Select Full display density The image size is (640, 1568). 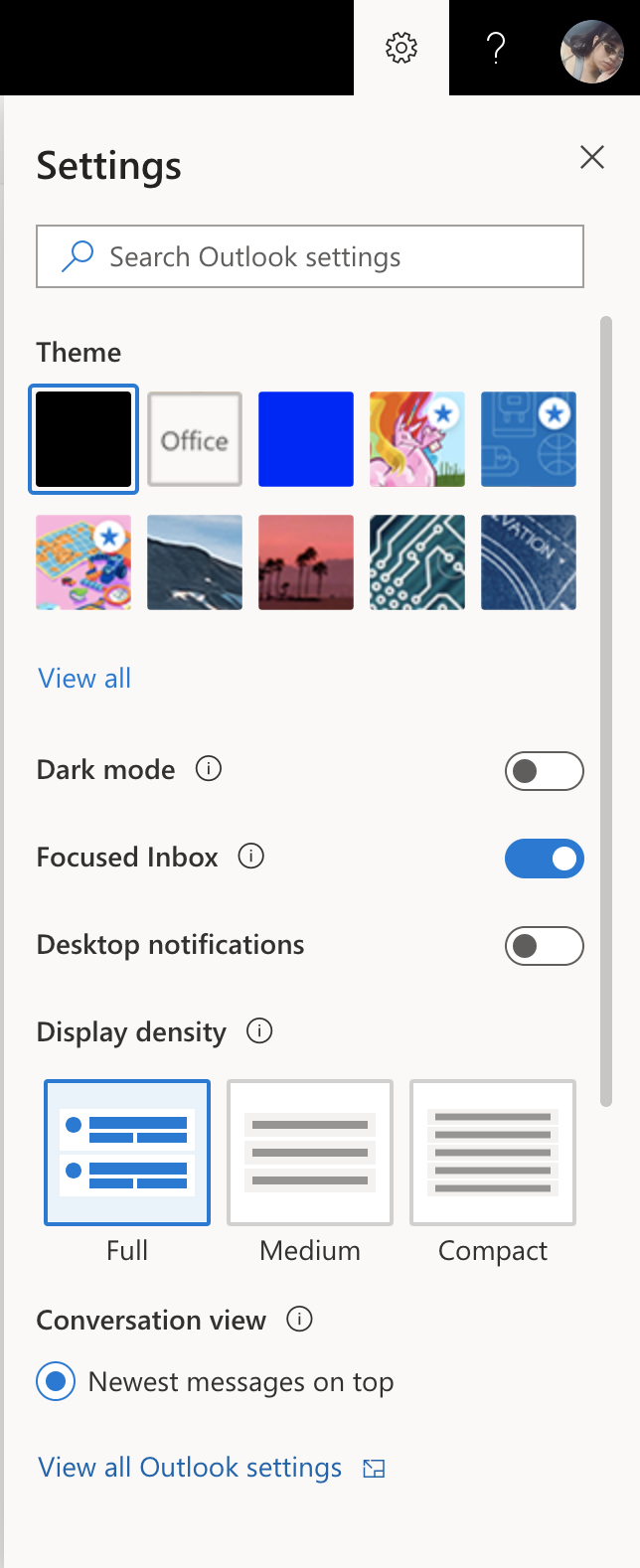[127, 1153]
